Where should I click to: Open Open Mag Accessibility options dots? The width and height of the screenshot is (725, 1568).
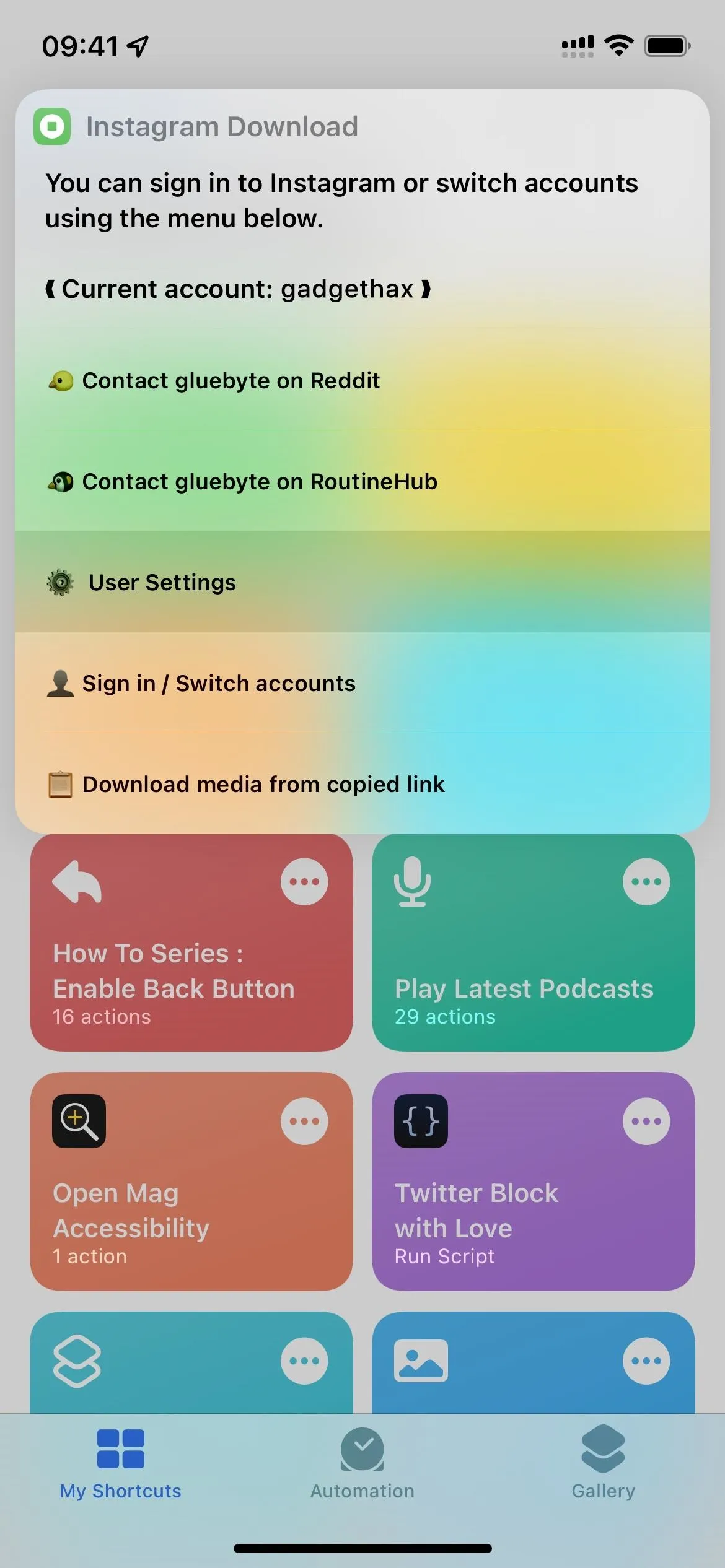304,1121
